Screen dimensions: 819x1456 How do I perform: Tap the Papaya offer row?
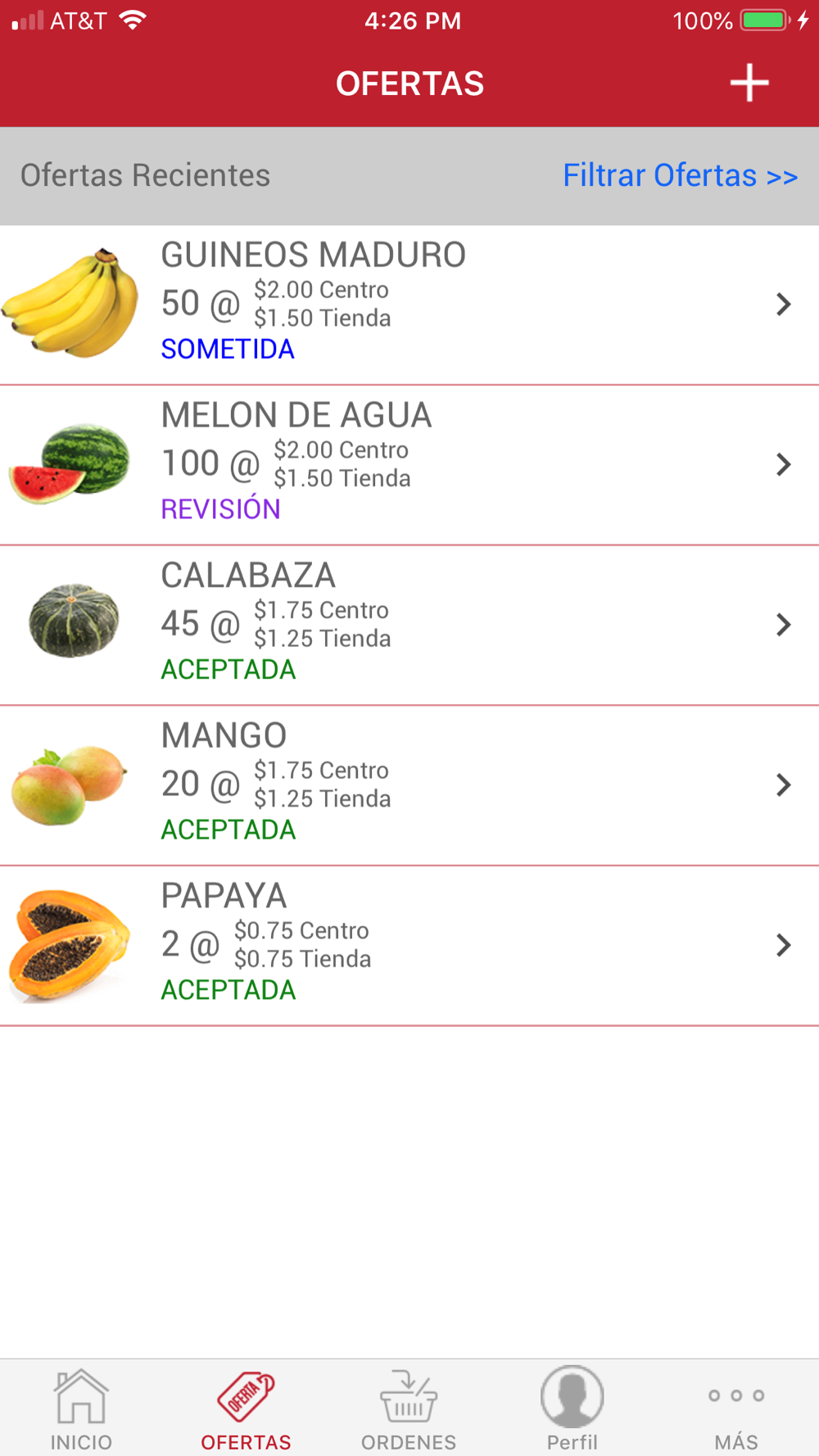click(409, 945)
